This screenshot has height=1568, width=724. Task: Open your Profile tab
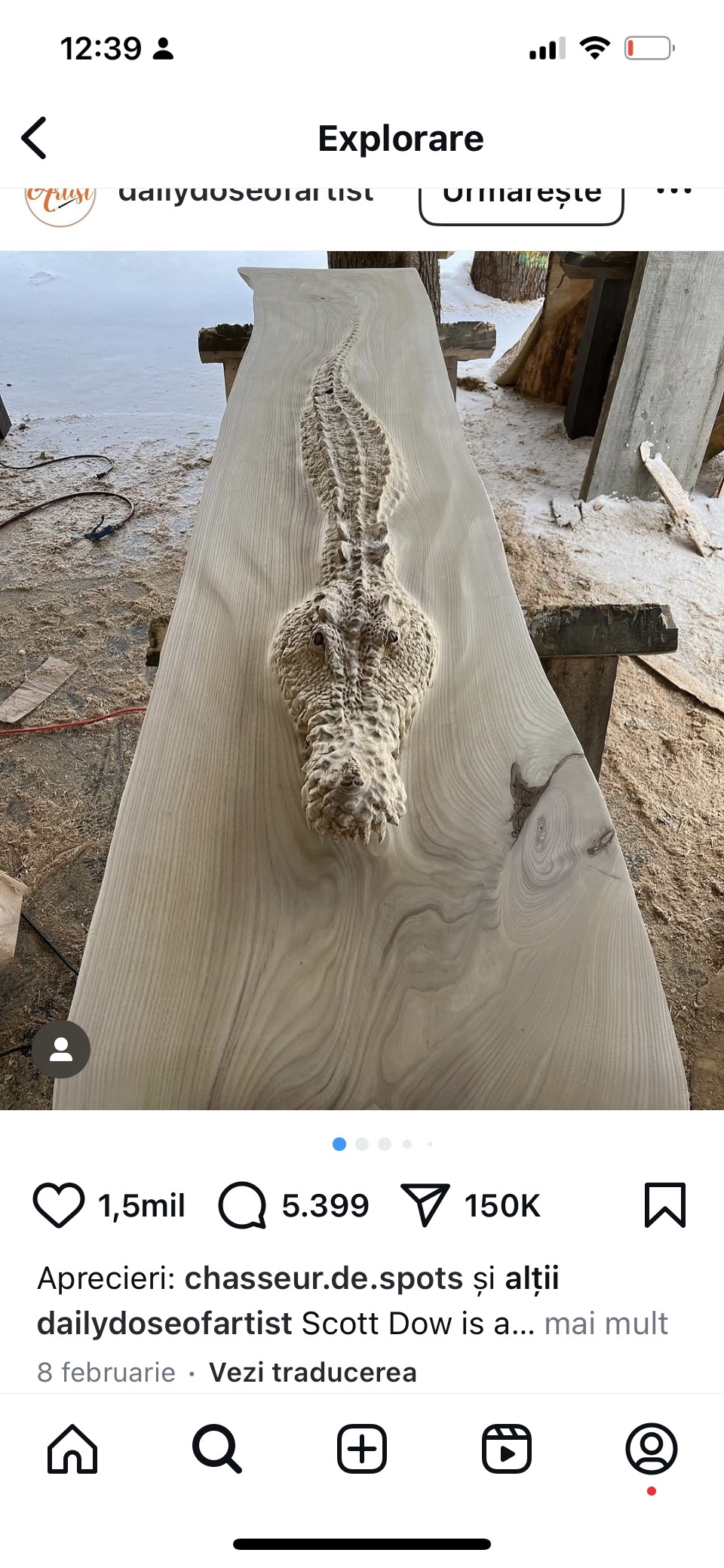[x=652, y=1449]
